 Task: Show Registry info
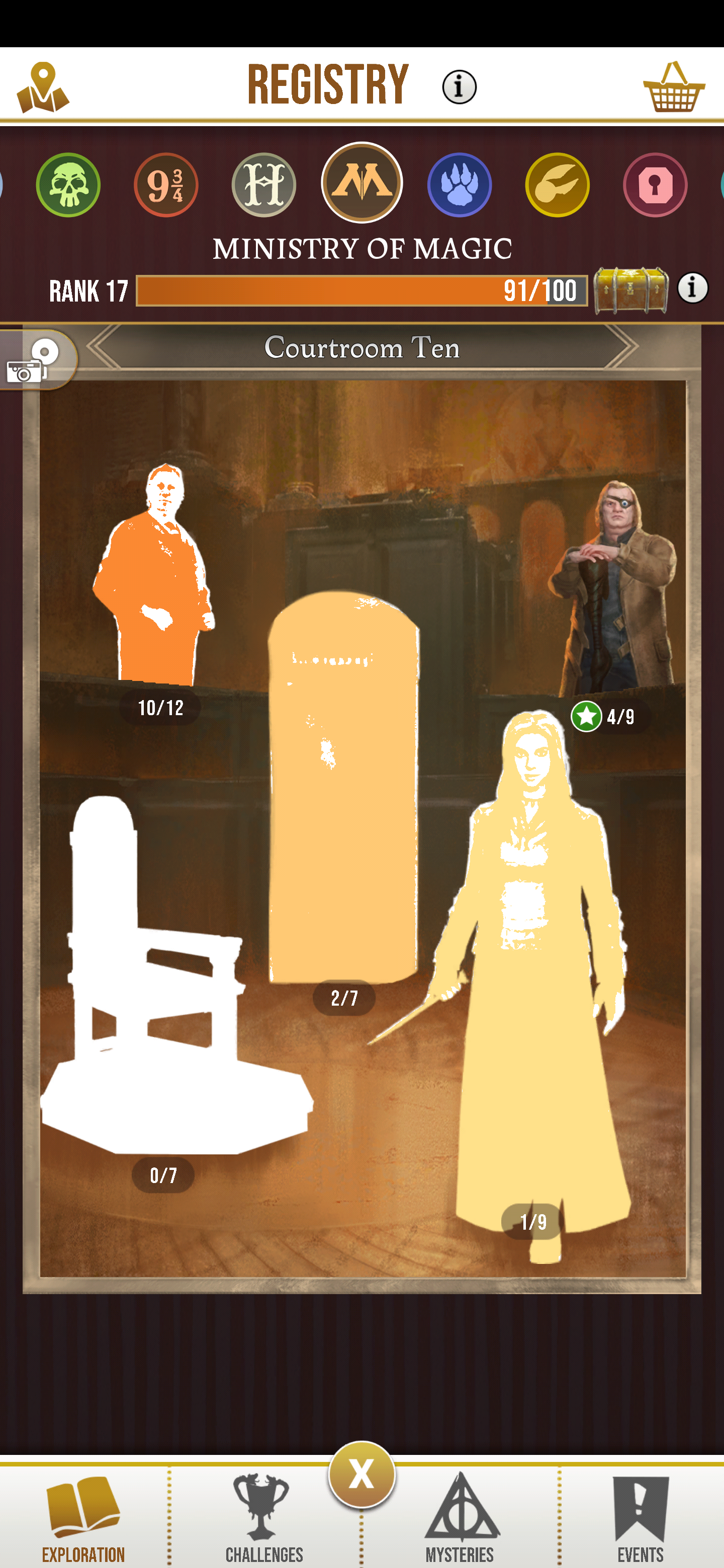point(459,87)
